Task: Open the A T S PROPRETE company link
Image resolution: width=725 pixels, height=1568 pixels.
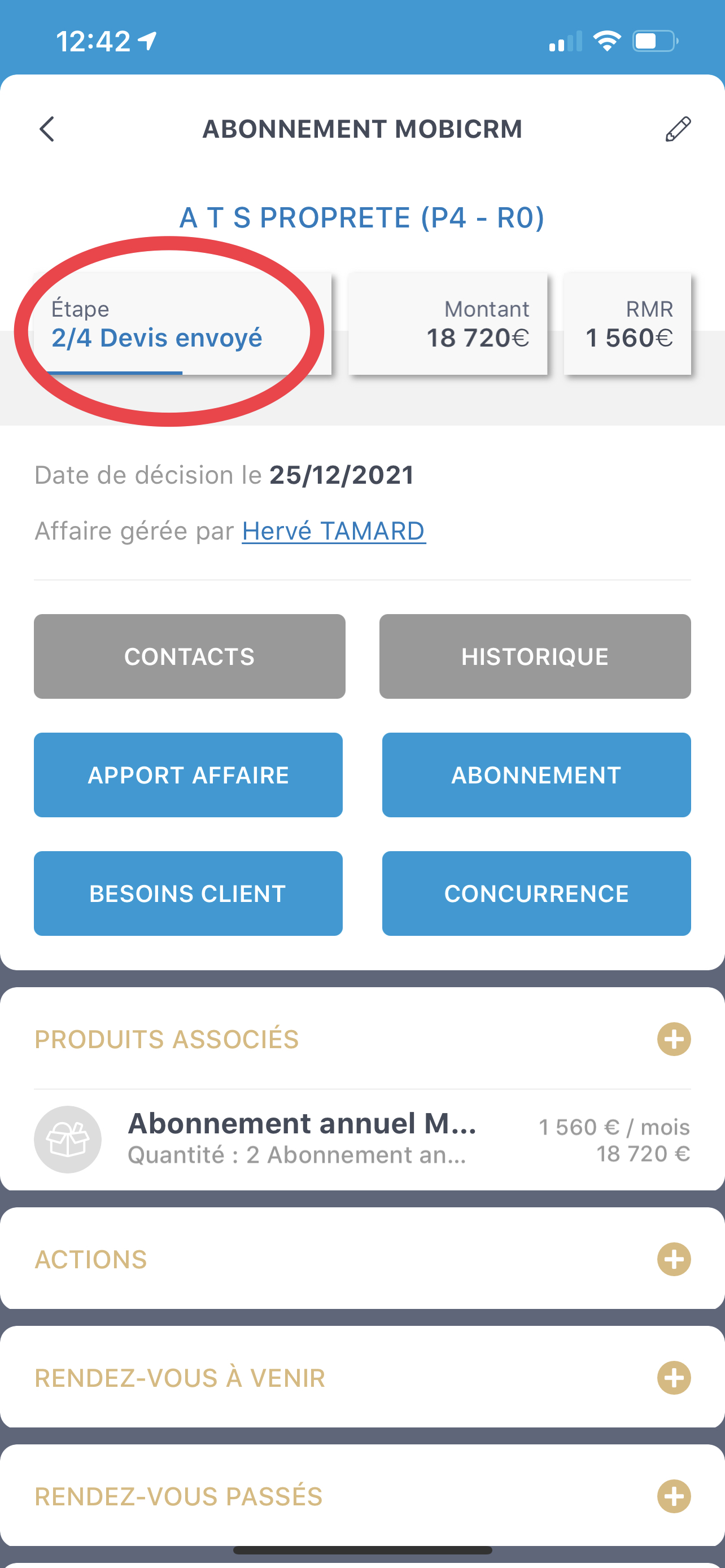Action: click(x=361, y=218)
